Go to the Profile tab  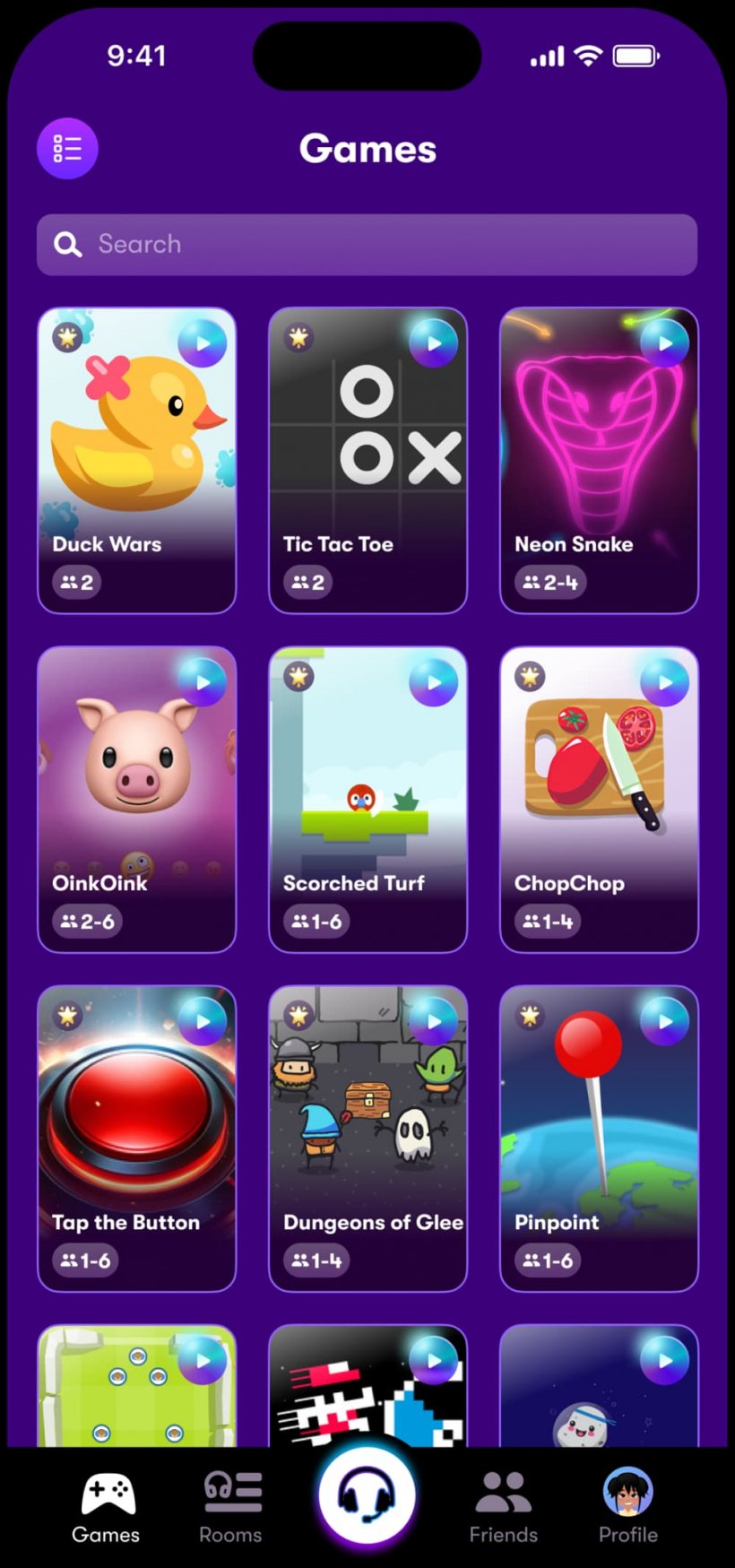click(627, 1507)
